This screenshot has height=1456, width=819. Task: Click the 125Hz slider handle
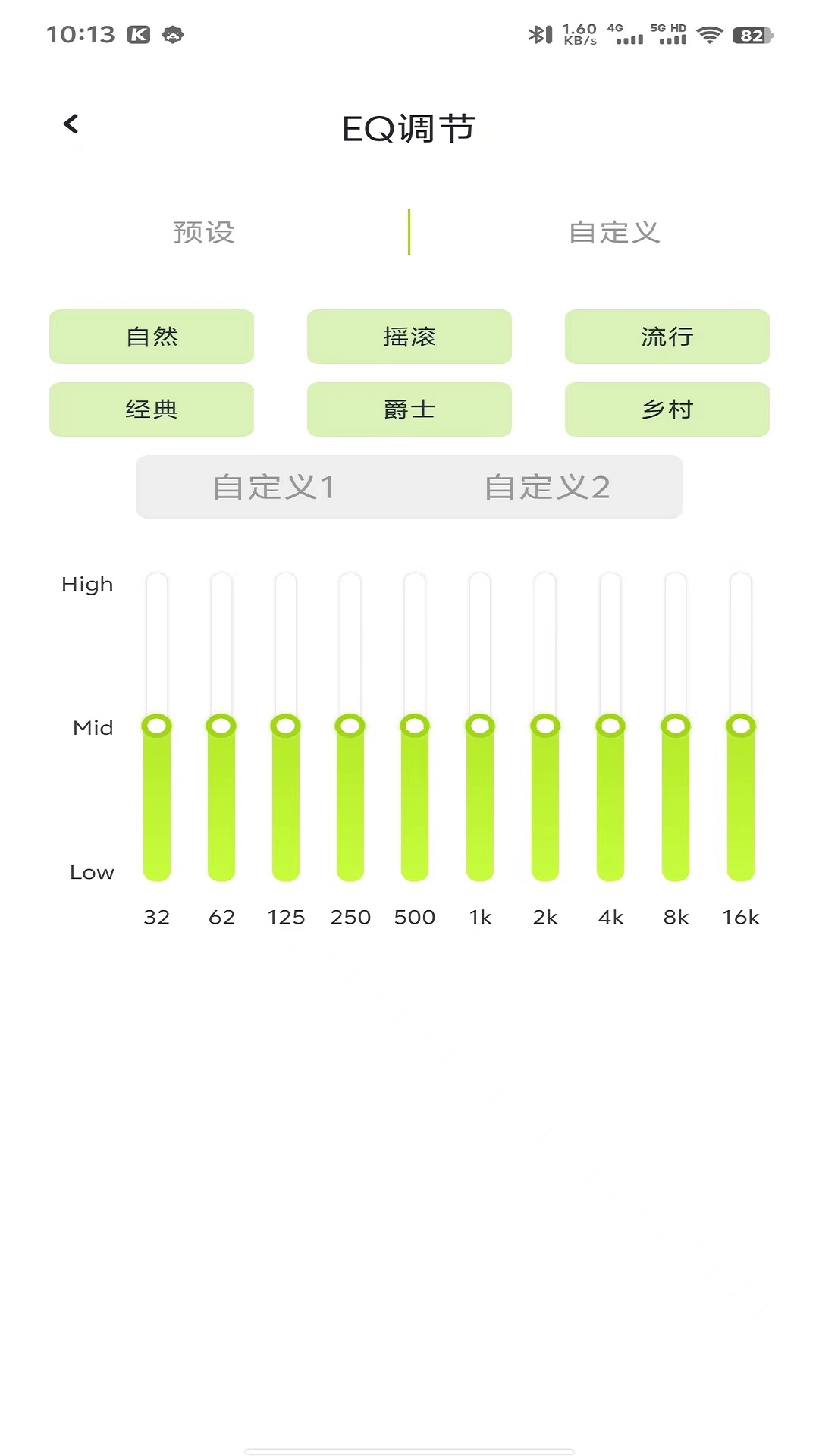[286, 726]
